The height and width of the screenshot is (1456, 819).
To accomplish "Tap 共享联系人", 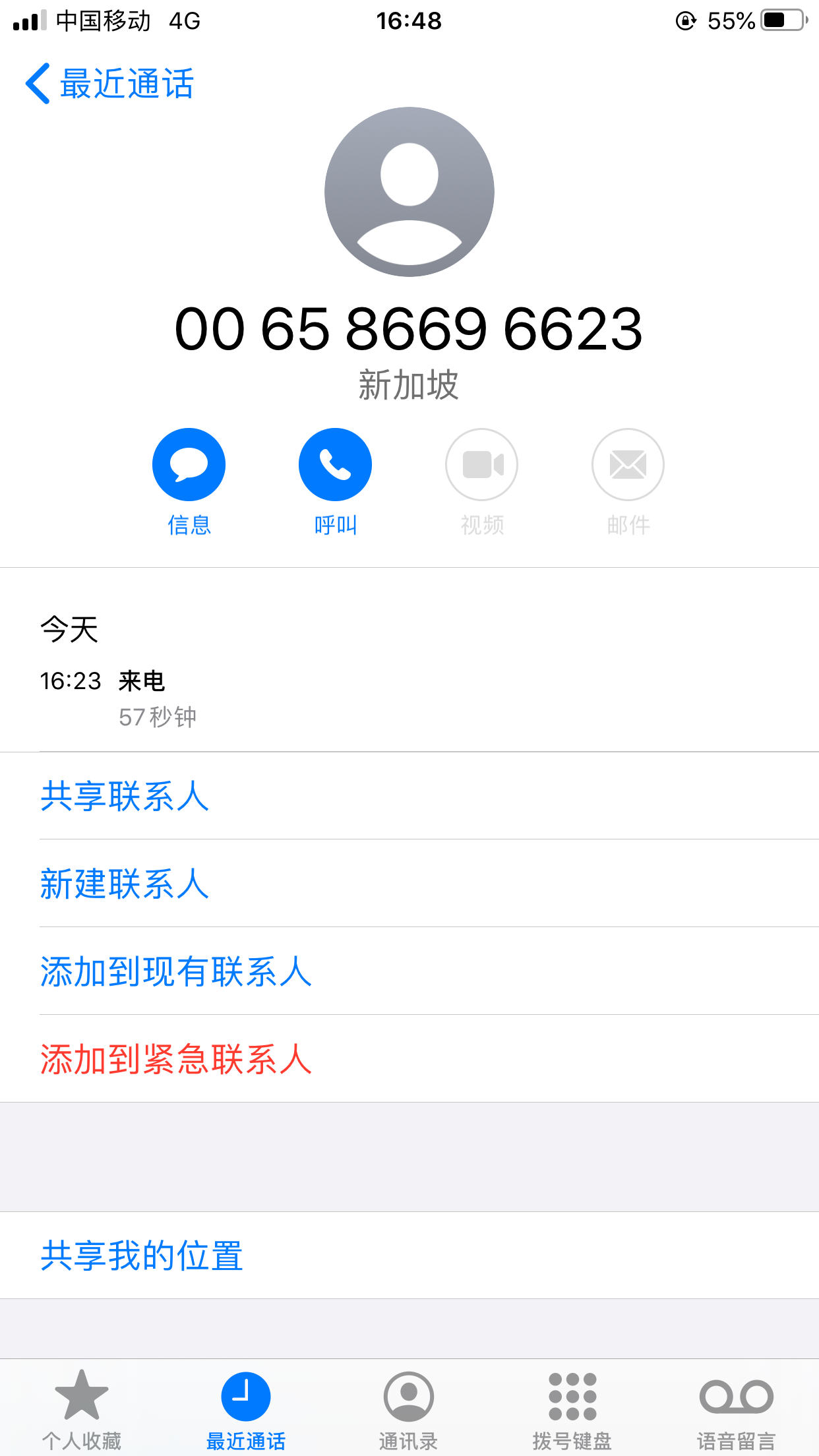I will (125, 796).
